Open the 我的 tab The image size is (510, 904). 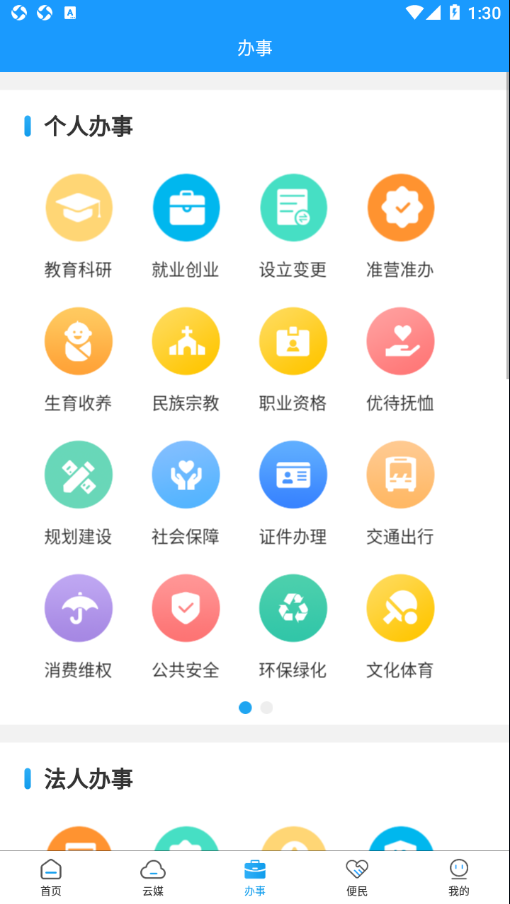click(x=459, y=877)
